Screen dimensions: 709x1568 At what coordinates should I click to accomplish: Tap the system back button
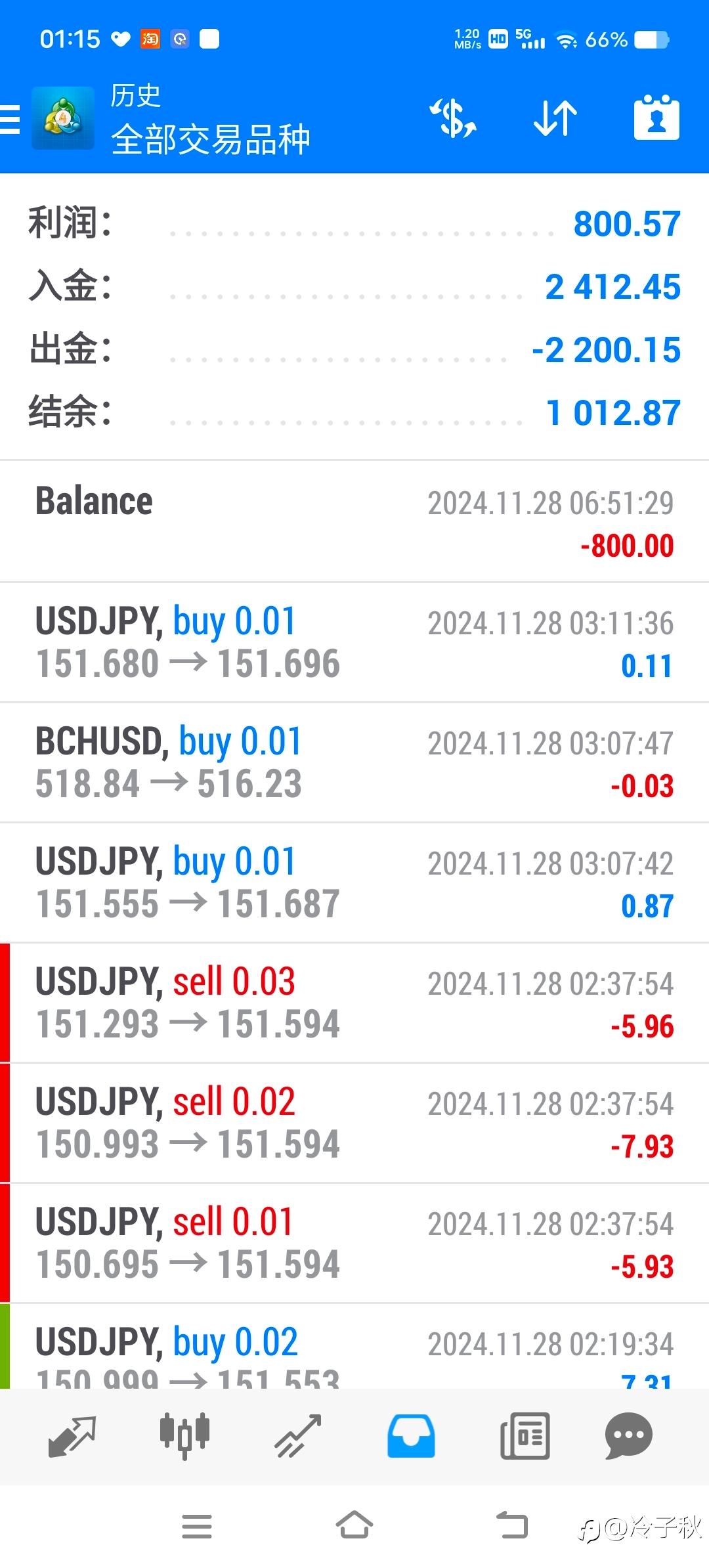point(512,1525)
